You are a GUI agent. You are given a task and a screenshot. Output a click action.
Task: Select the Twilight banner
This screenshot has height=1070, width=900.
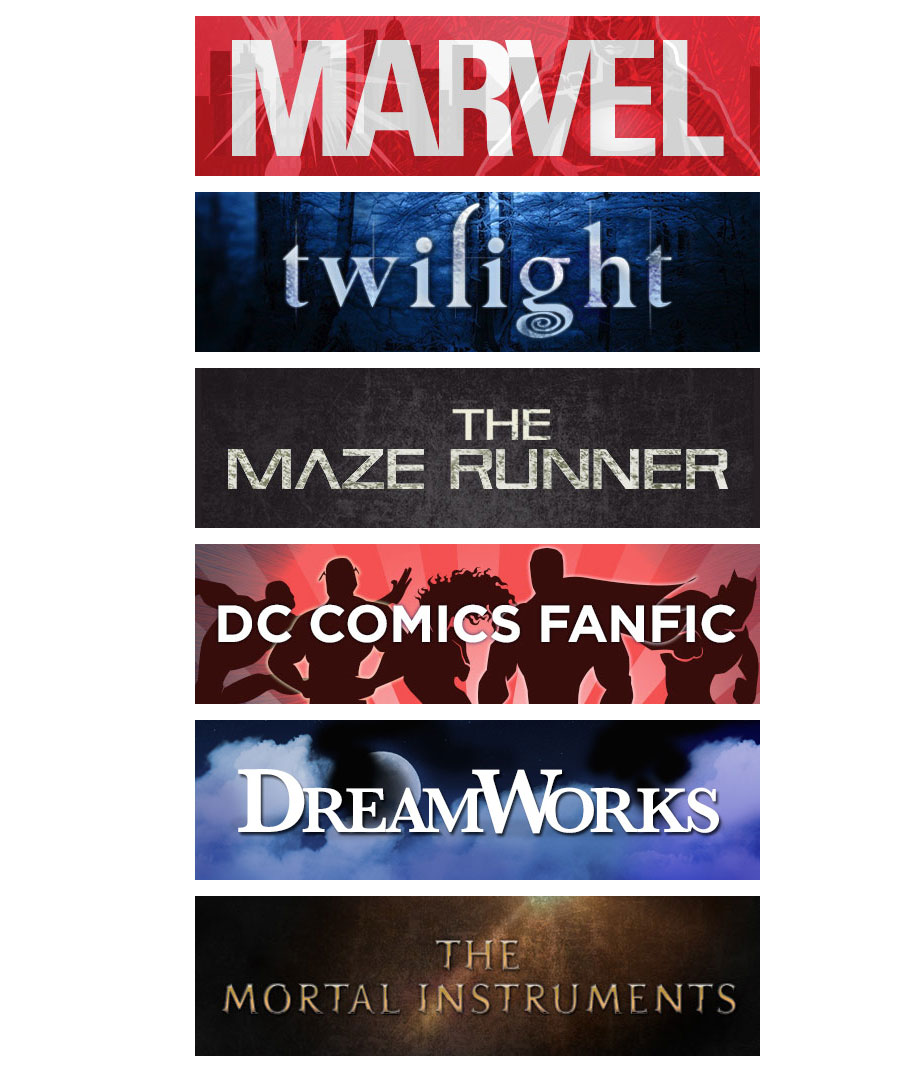coord(477,272)
